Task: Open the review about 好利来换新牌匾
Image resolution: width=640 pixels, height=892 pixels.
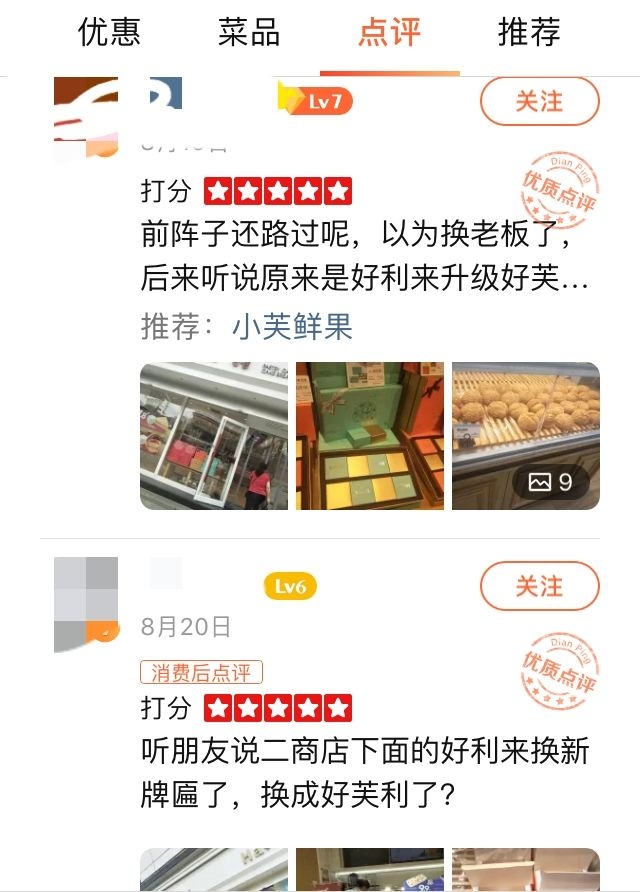Action: coord(364,773)
